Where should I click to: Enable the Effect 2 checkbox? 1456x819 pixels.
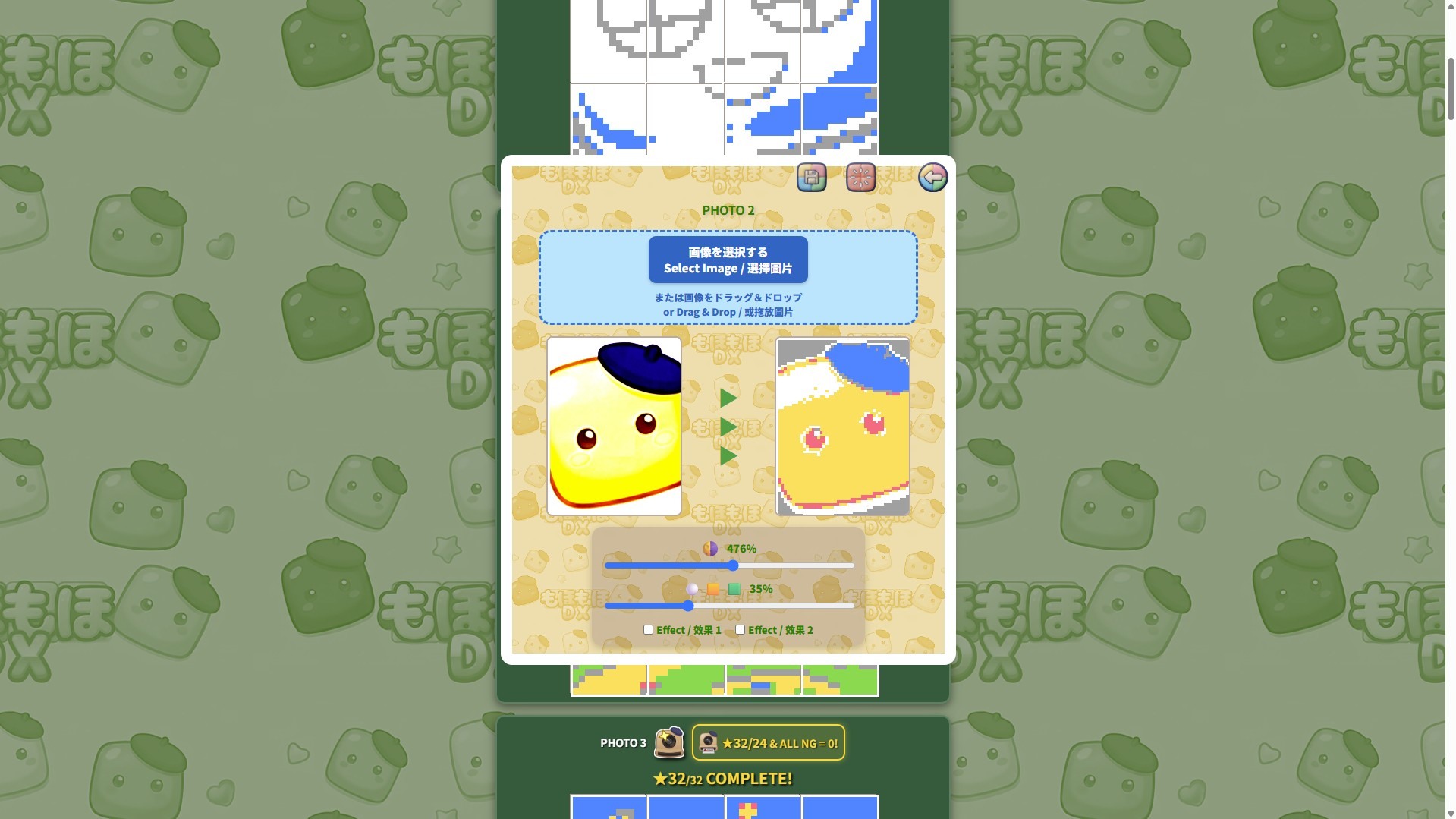[x=740, y=629]
